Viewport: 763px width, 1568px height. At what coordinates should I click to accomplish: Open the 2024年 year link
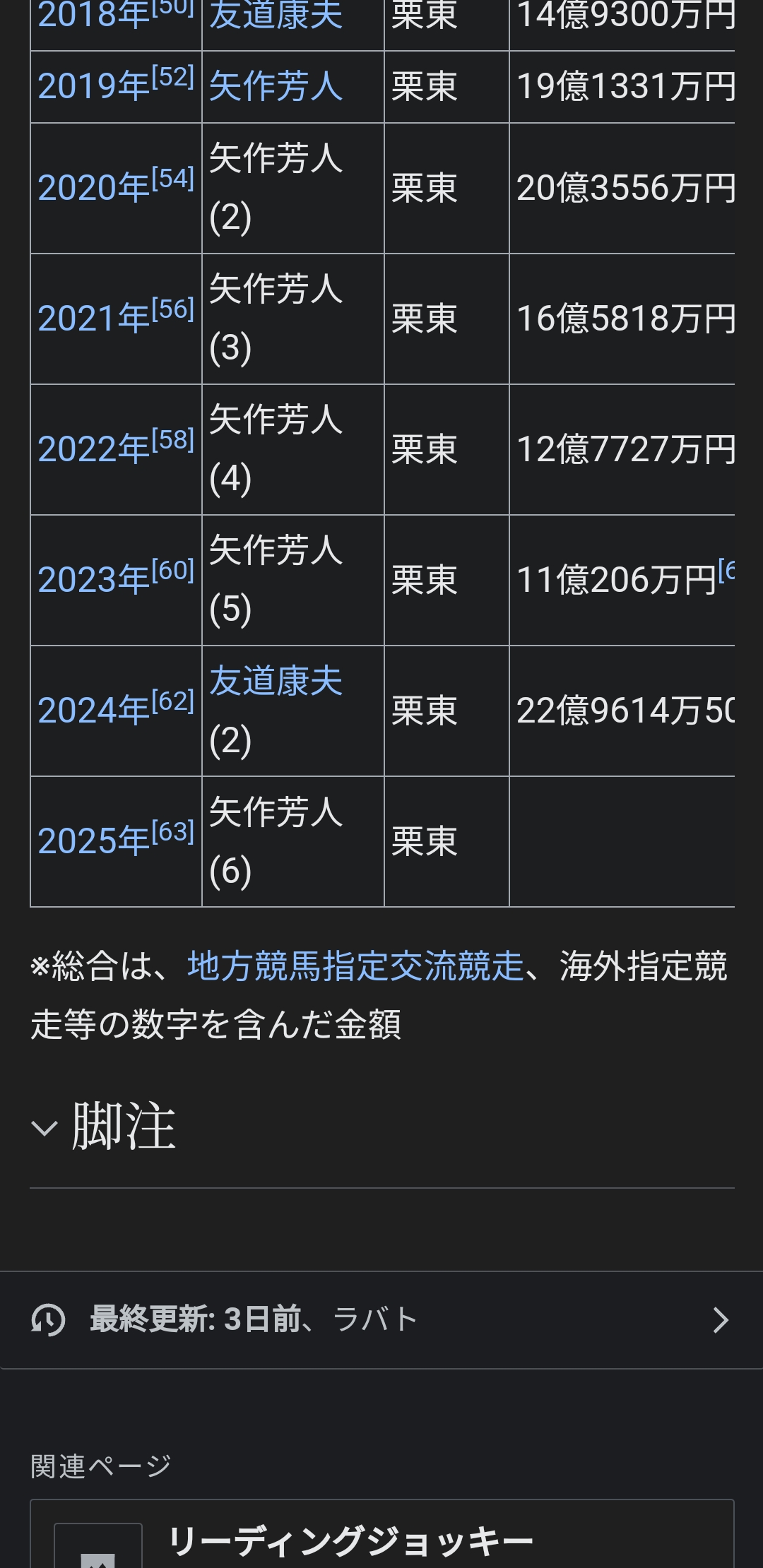click(x=93, y=712)
